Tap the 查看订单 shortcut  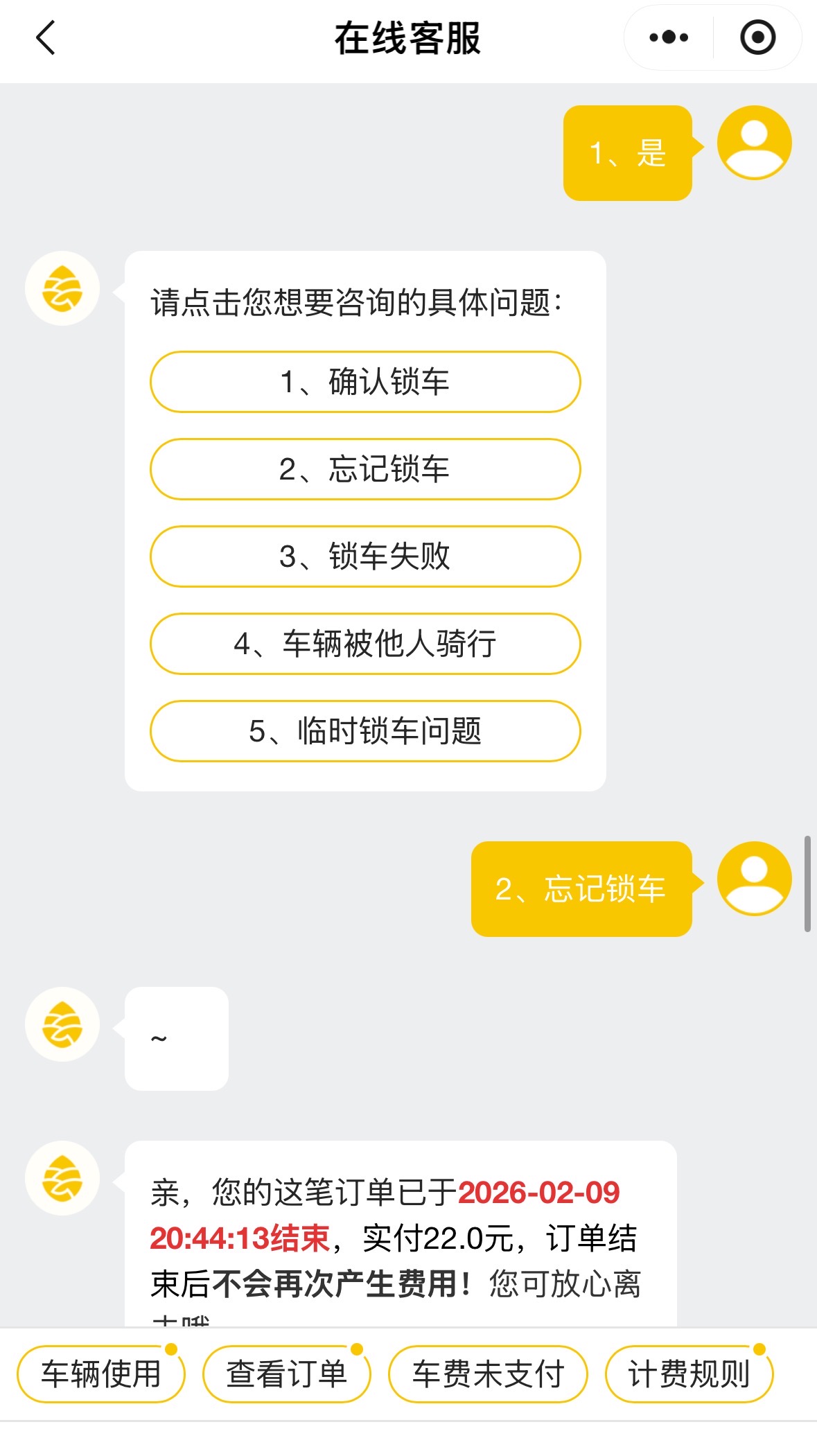pos(287,1374)
